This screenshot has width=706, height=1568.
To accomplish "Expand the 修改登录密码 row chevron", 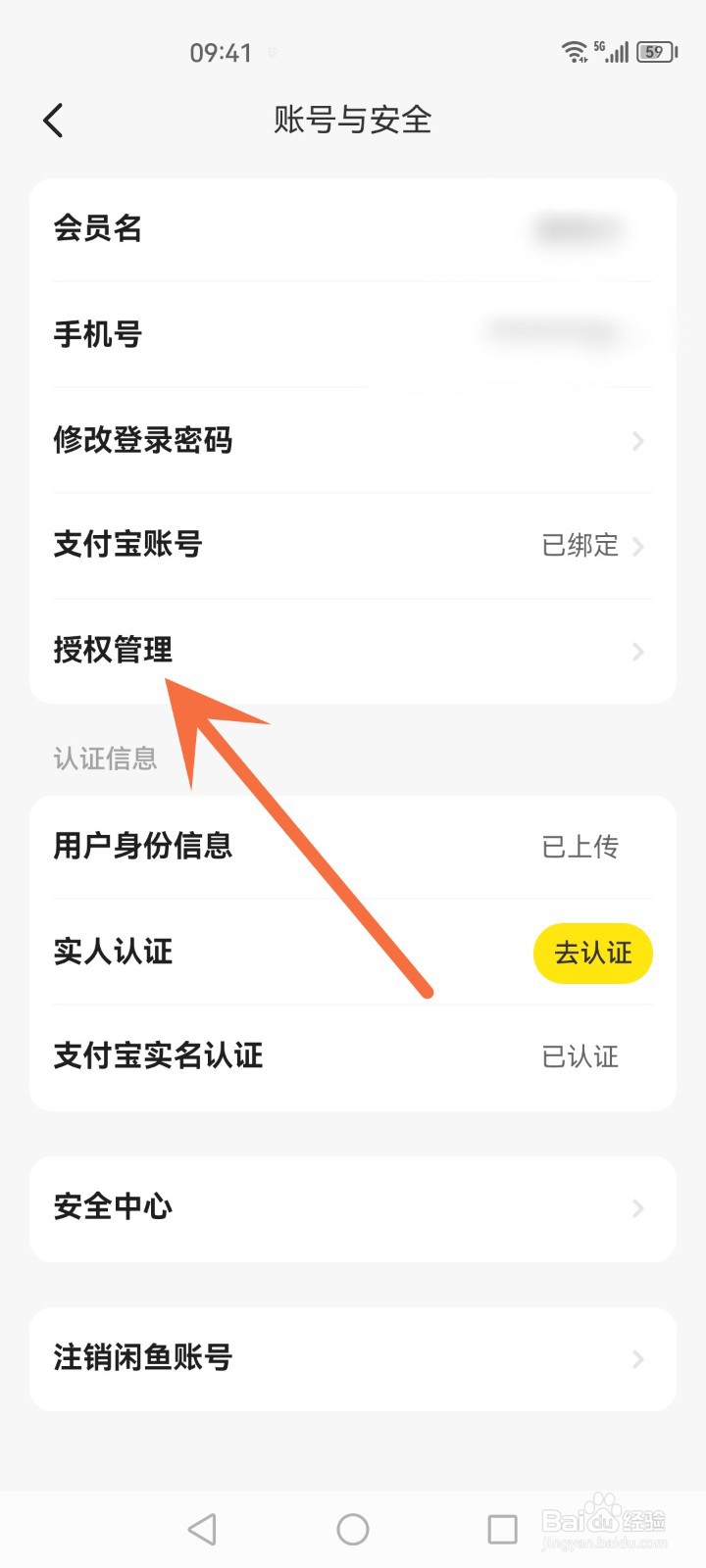I will coord(638,441).
